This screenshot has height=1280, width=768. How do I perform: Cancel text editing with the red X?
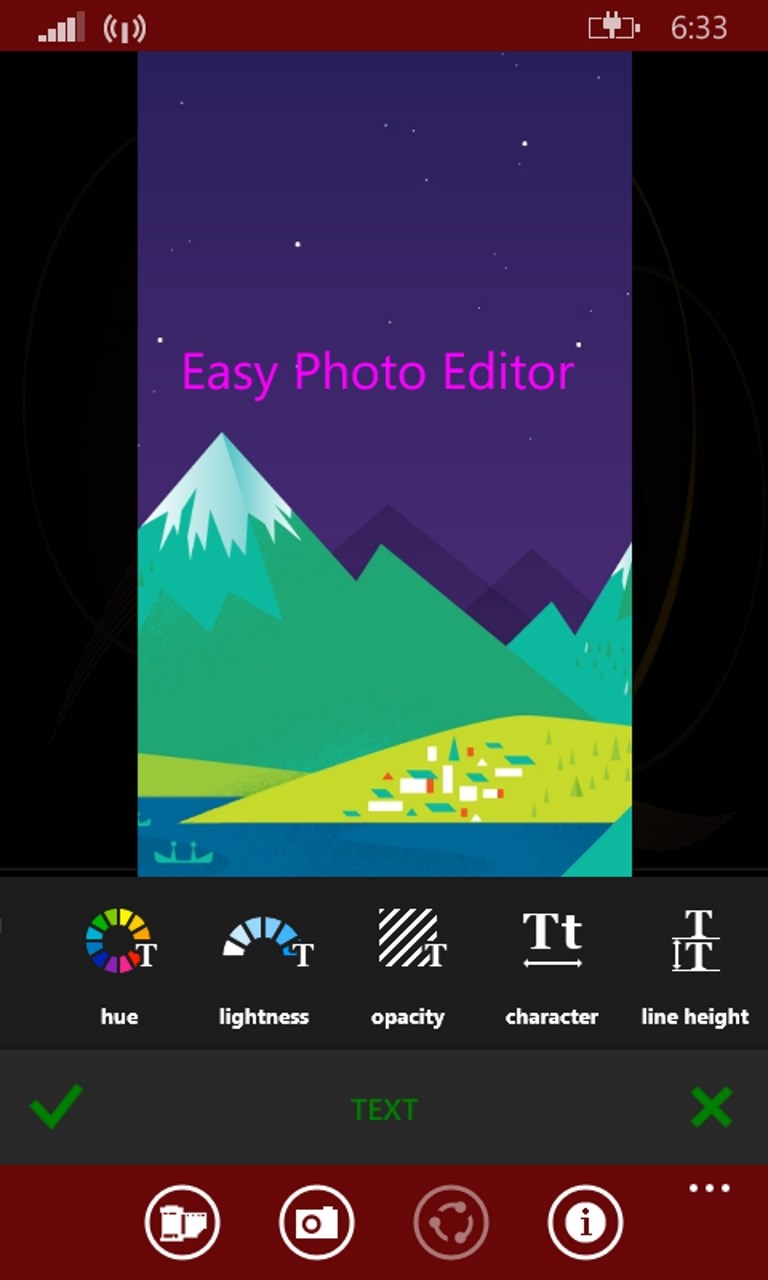pos(711,1108)
